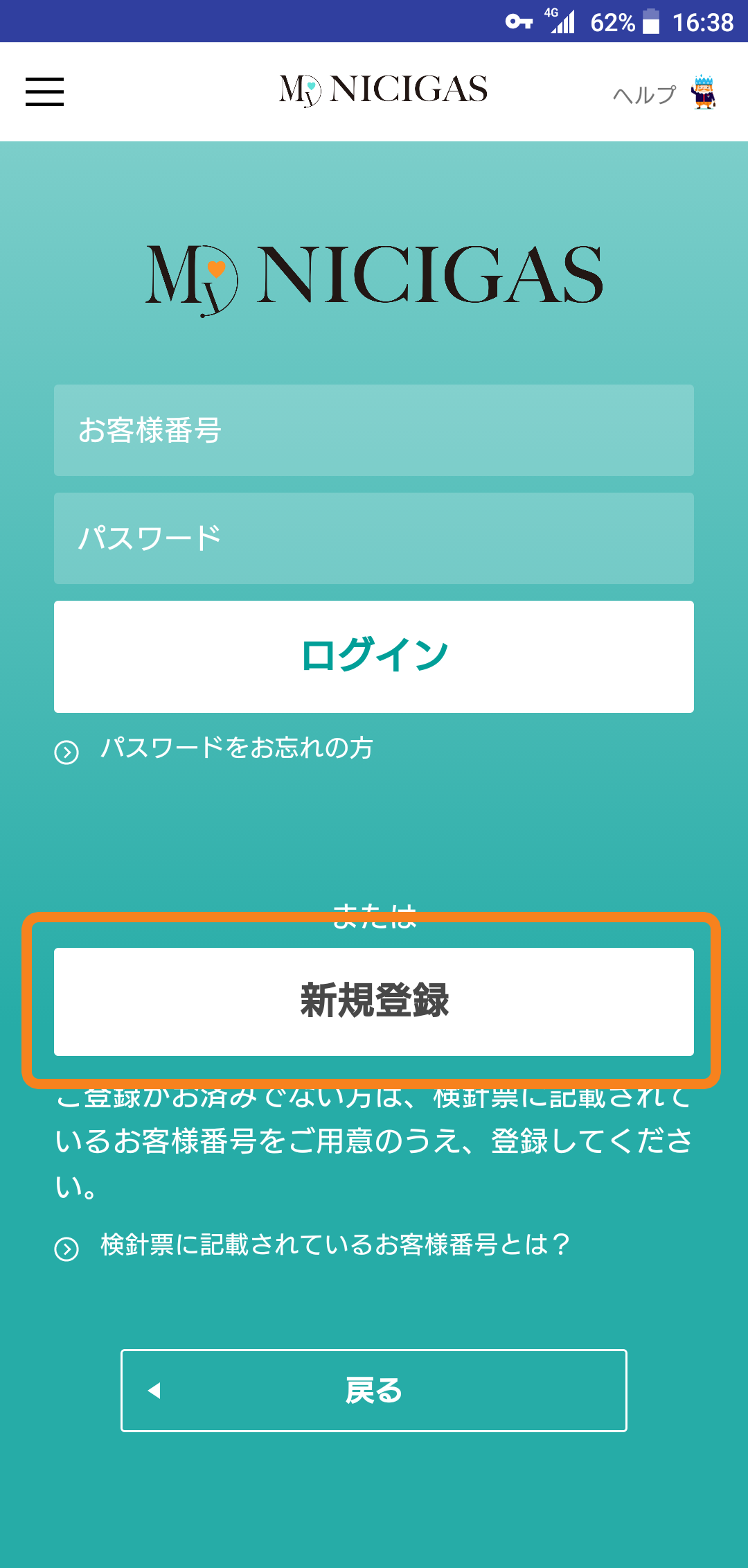This screenshot has width=748, height=1568.
Task: Go back with the 戻る button
Action: point(374,1391)
